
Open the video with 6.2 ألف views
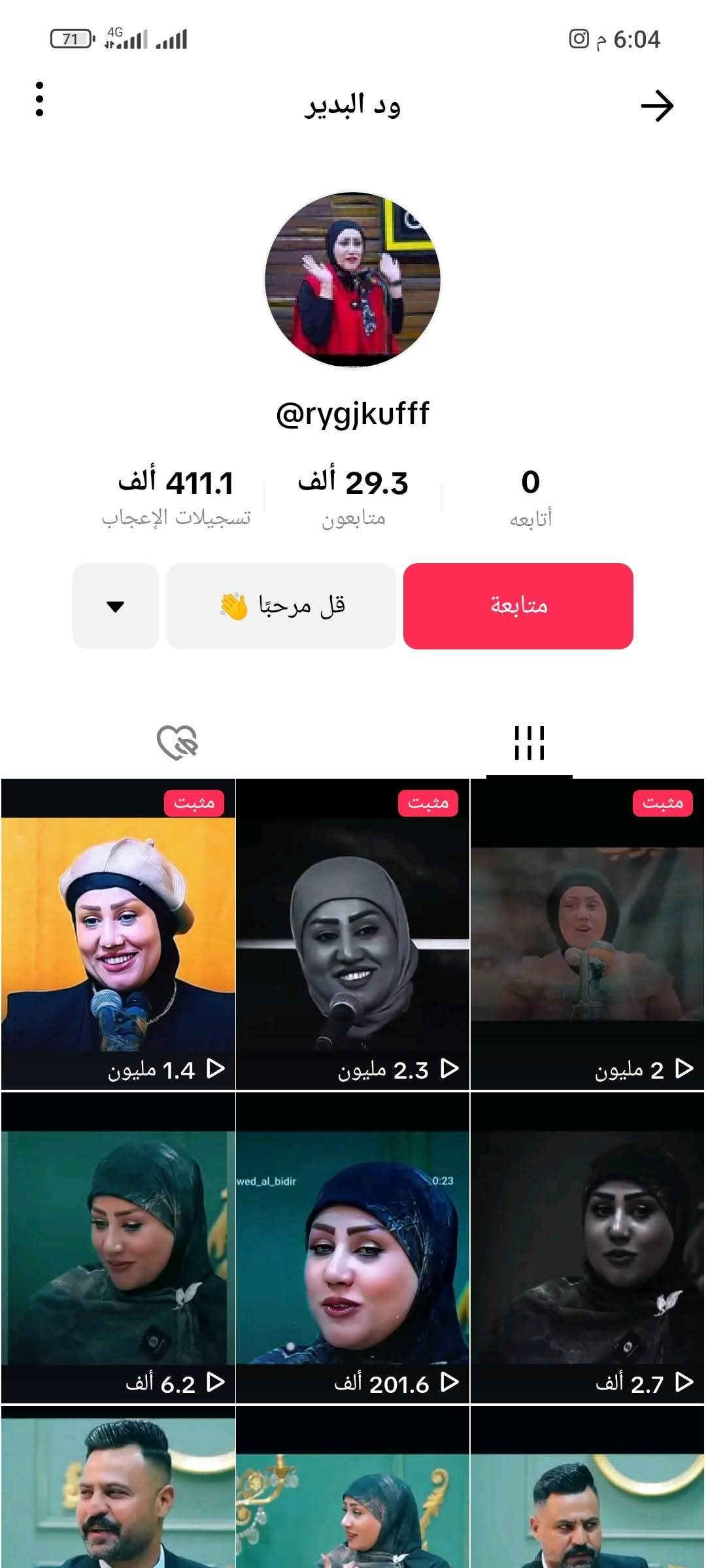118,1248
